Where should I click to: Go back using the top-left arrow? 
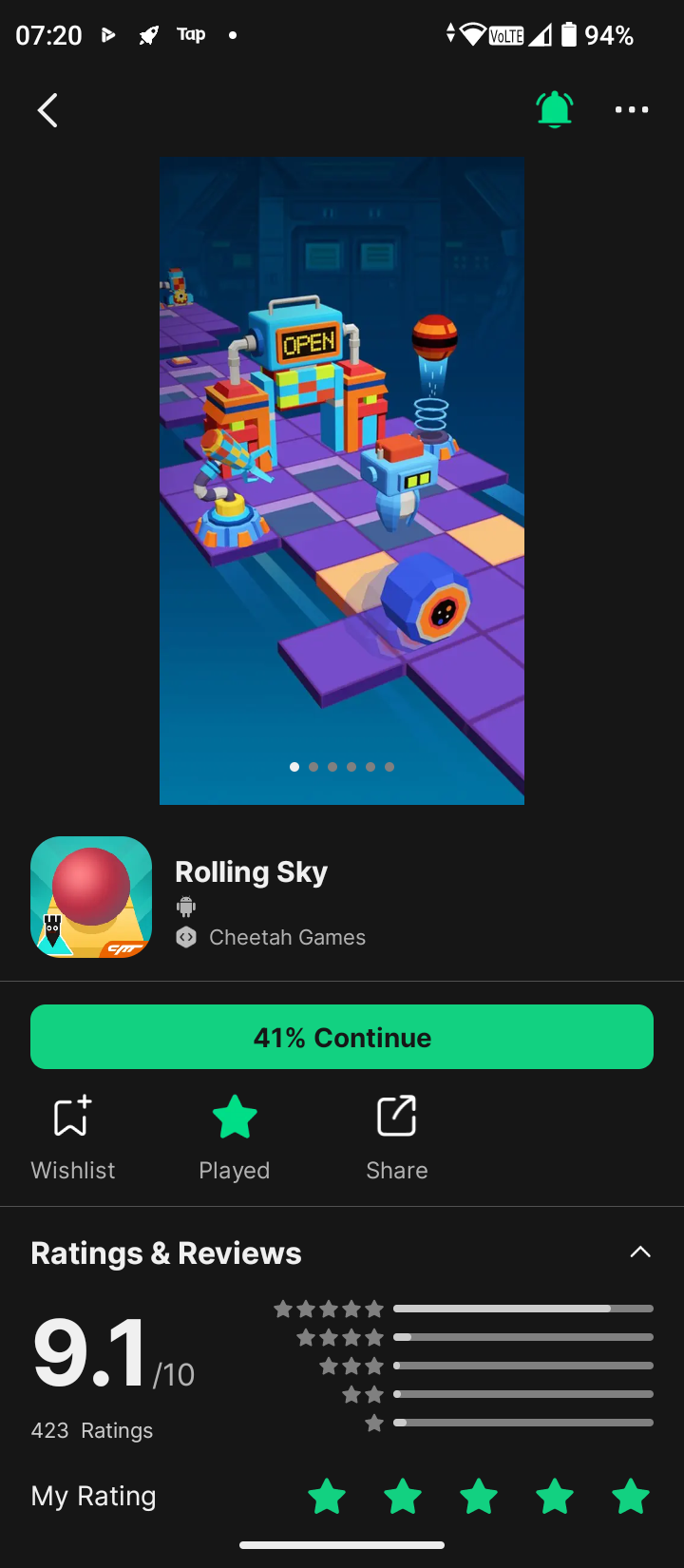coord(47,110)
